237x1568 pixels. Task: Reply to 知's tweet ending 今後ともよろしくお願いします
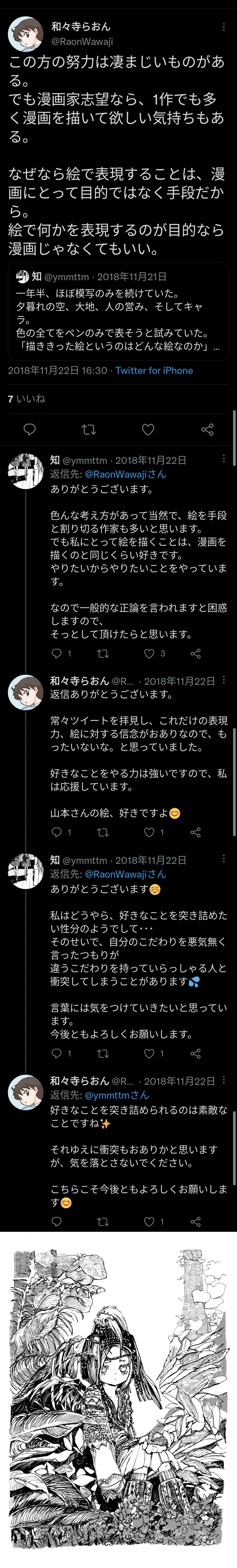(x=56, y=1053)
